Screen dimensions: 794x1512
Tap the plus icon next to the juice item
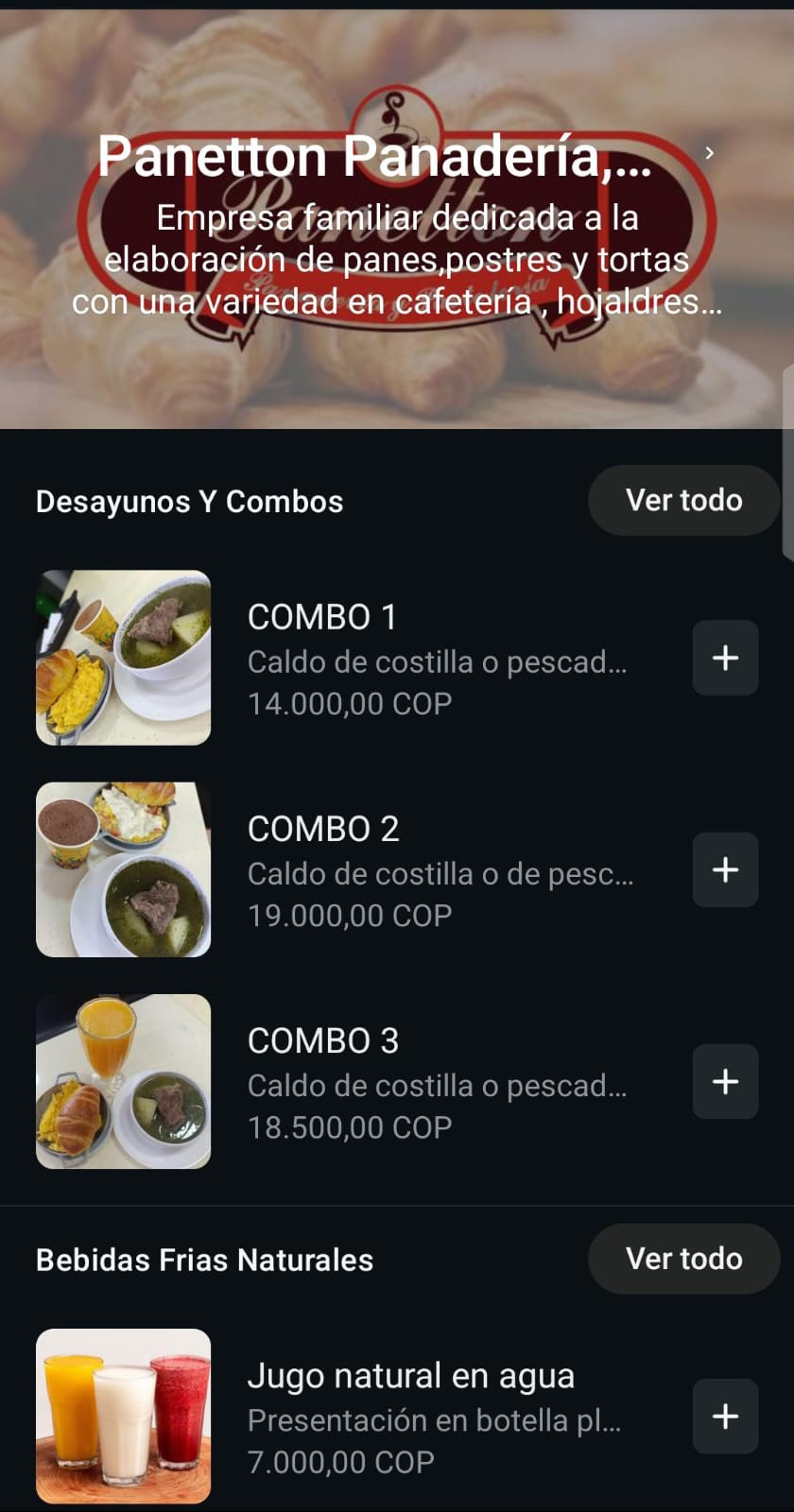[x=725, y=1416]
